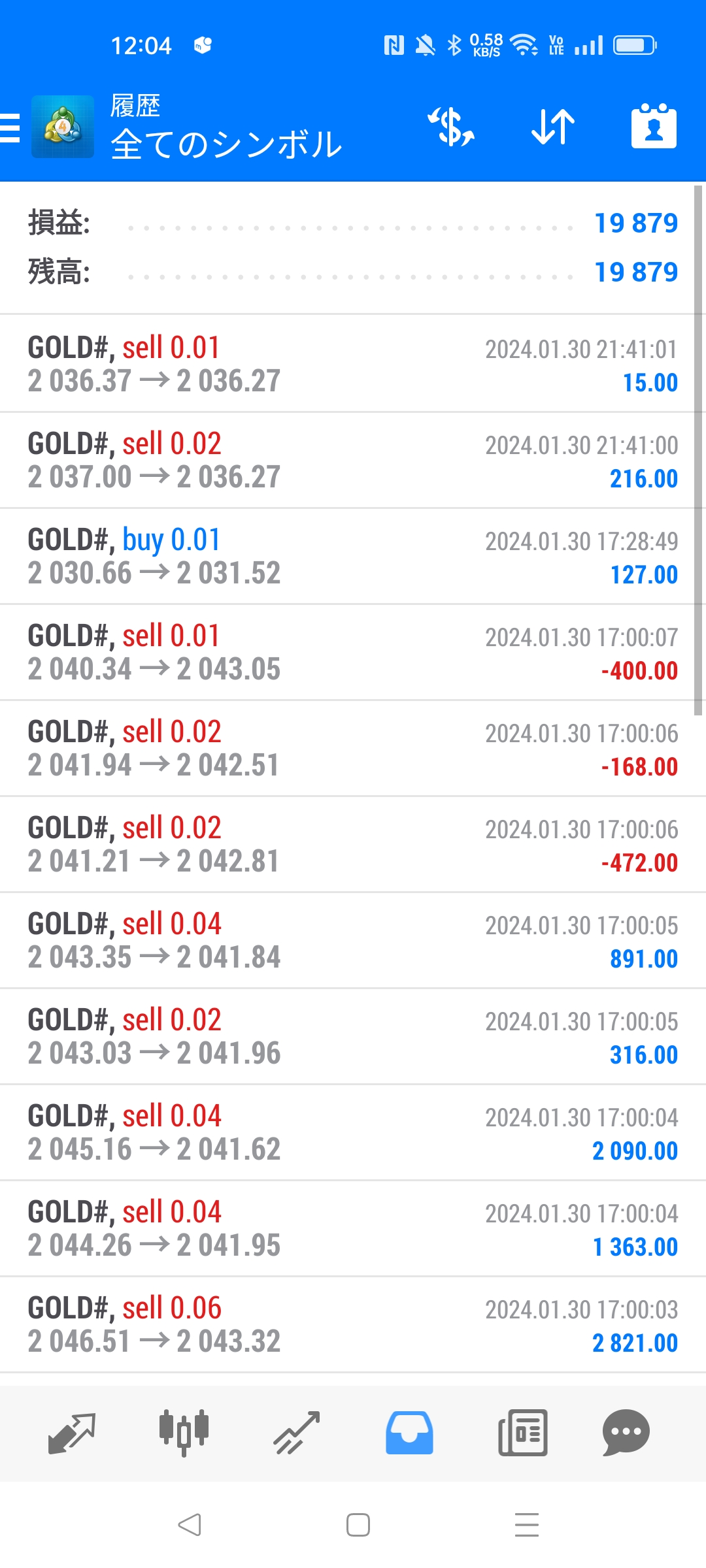
Task: Expand the trade with -400.00 loss
Action: click(353, 652)
